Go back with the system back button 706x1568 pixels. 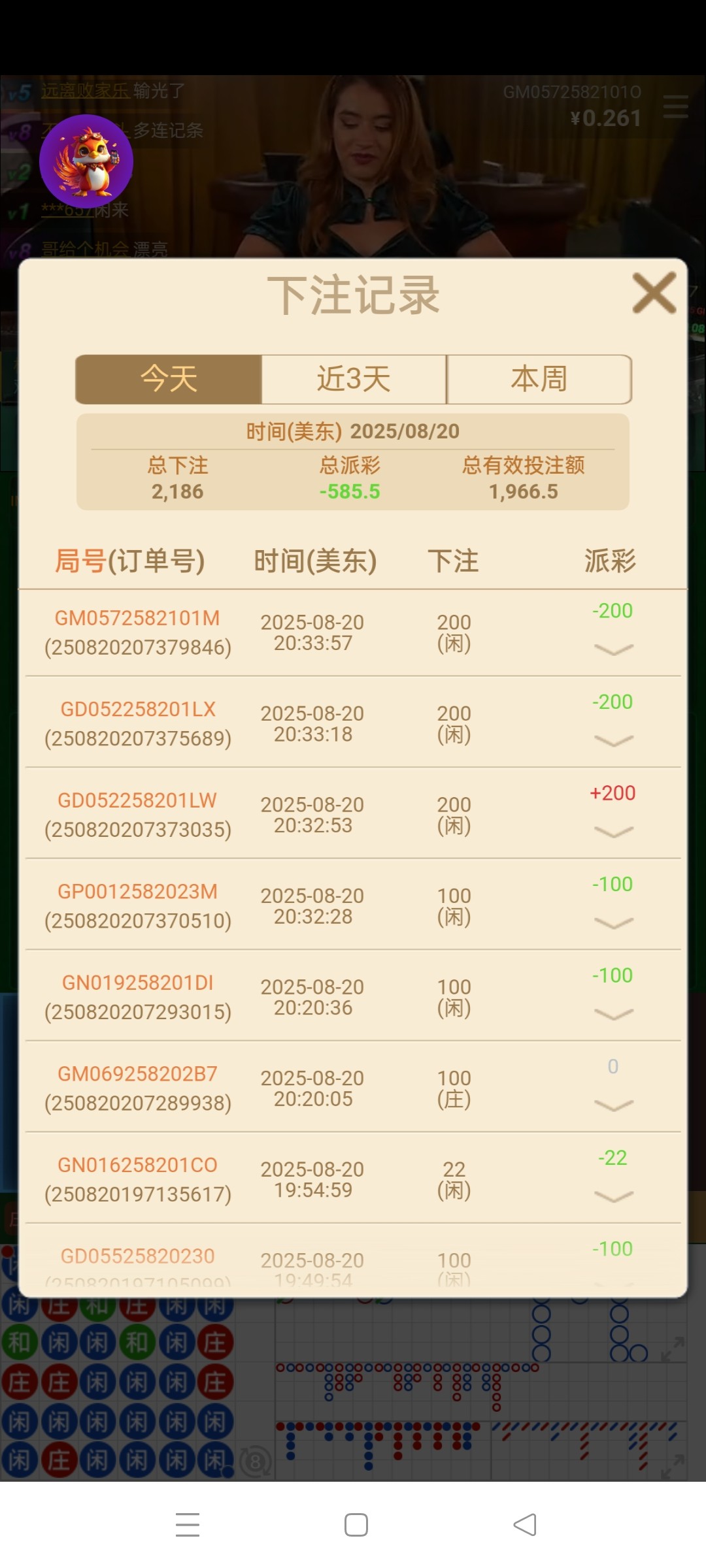coord(524,1525)
